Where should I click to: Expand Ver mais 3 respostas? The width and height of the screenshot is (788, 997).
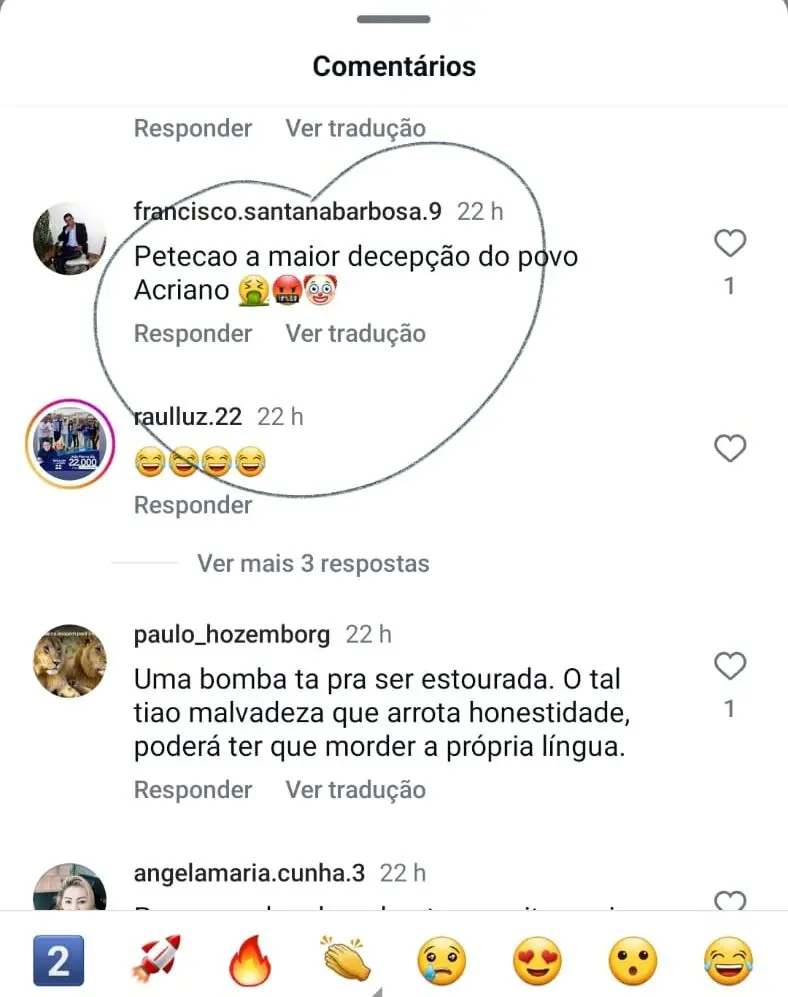click(x=313, y=563)
